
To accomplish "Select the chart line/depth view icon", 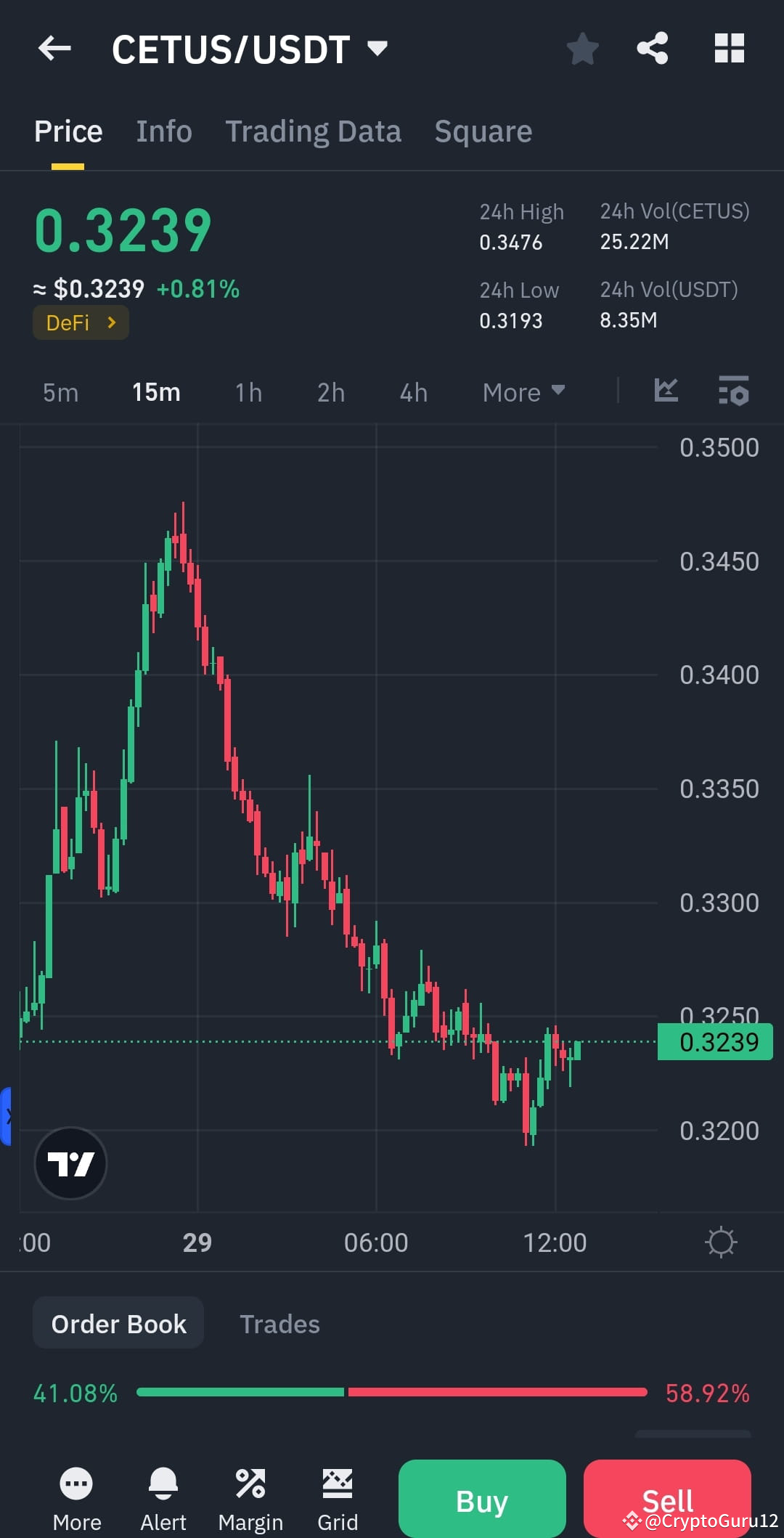I will pos(665,391).
